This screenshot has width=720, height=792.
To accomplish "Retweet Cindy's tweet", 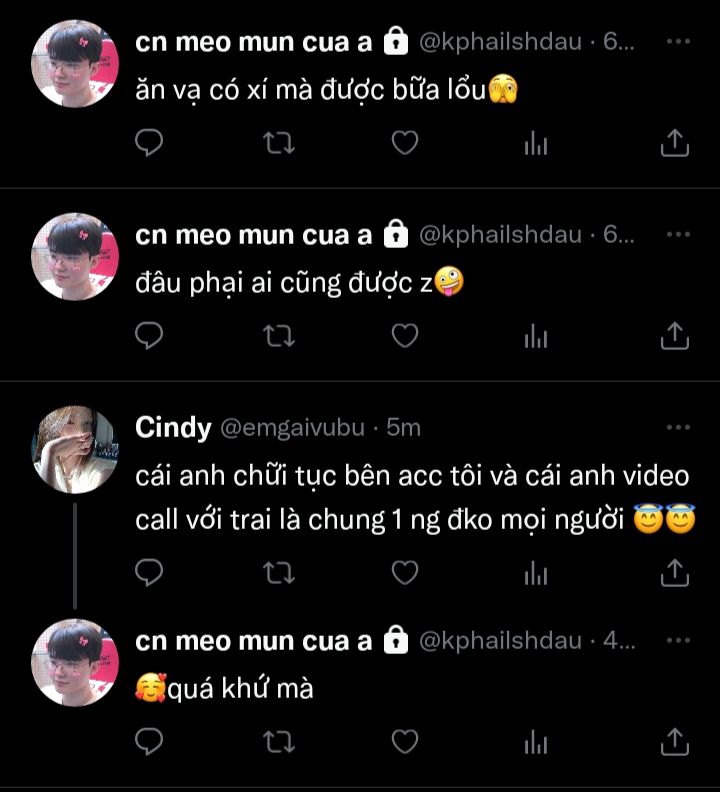I will tap(277, 572).
